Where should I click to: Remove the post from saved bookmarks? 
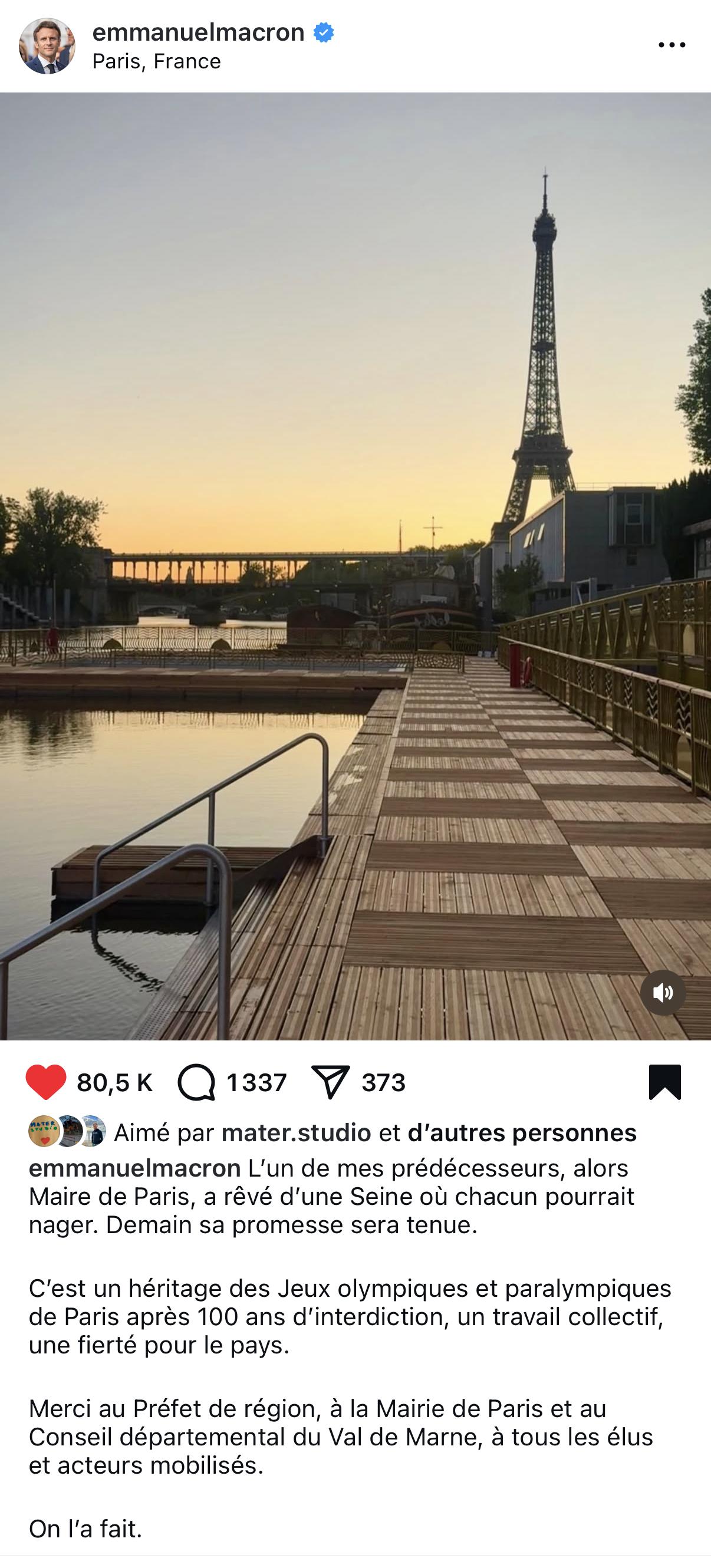click(665, 1082)
